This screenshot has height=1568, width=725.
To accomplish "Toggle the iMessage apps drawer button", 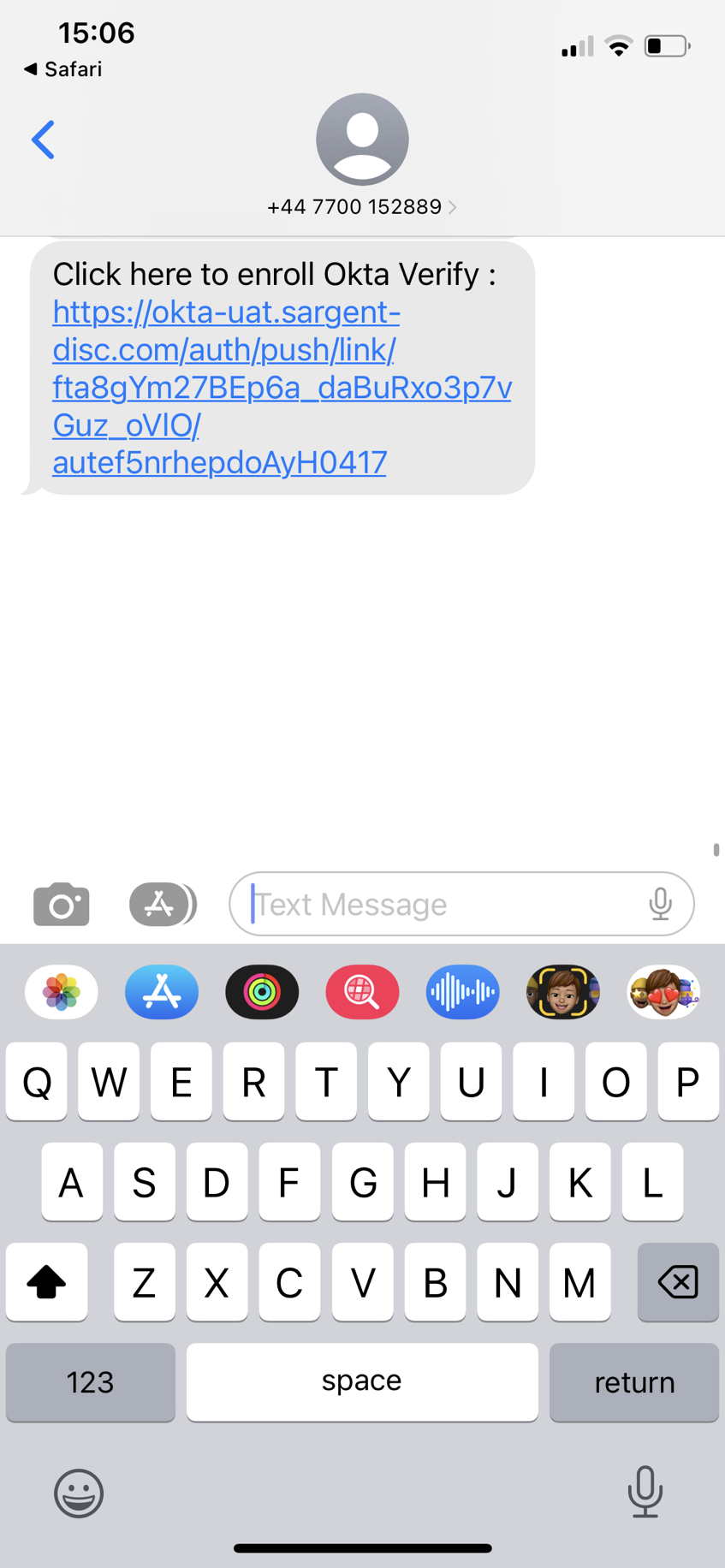I will pyautogui.click(x=163, y=904).
